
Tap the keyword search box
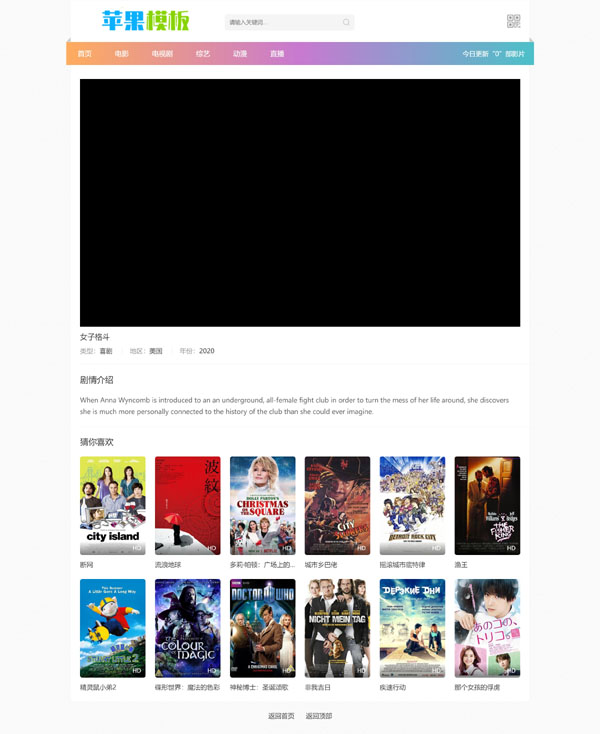coord(282,22)
